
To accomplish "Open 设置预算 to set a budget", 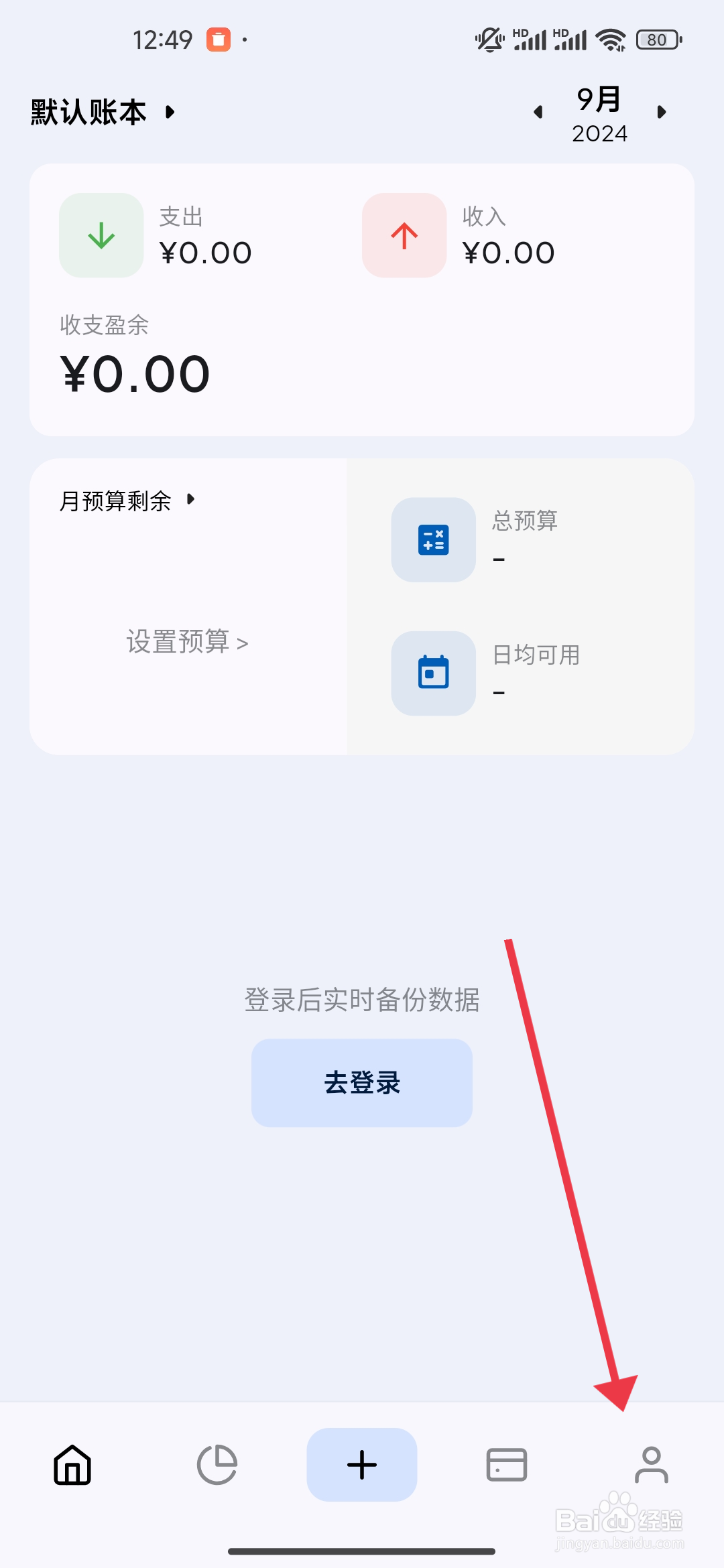I will tap(186, 642).
